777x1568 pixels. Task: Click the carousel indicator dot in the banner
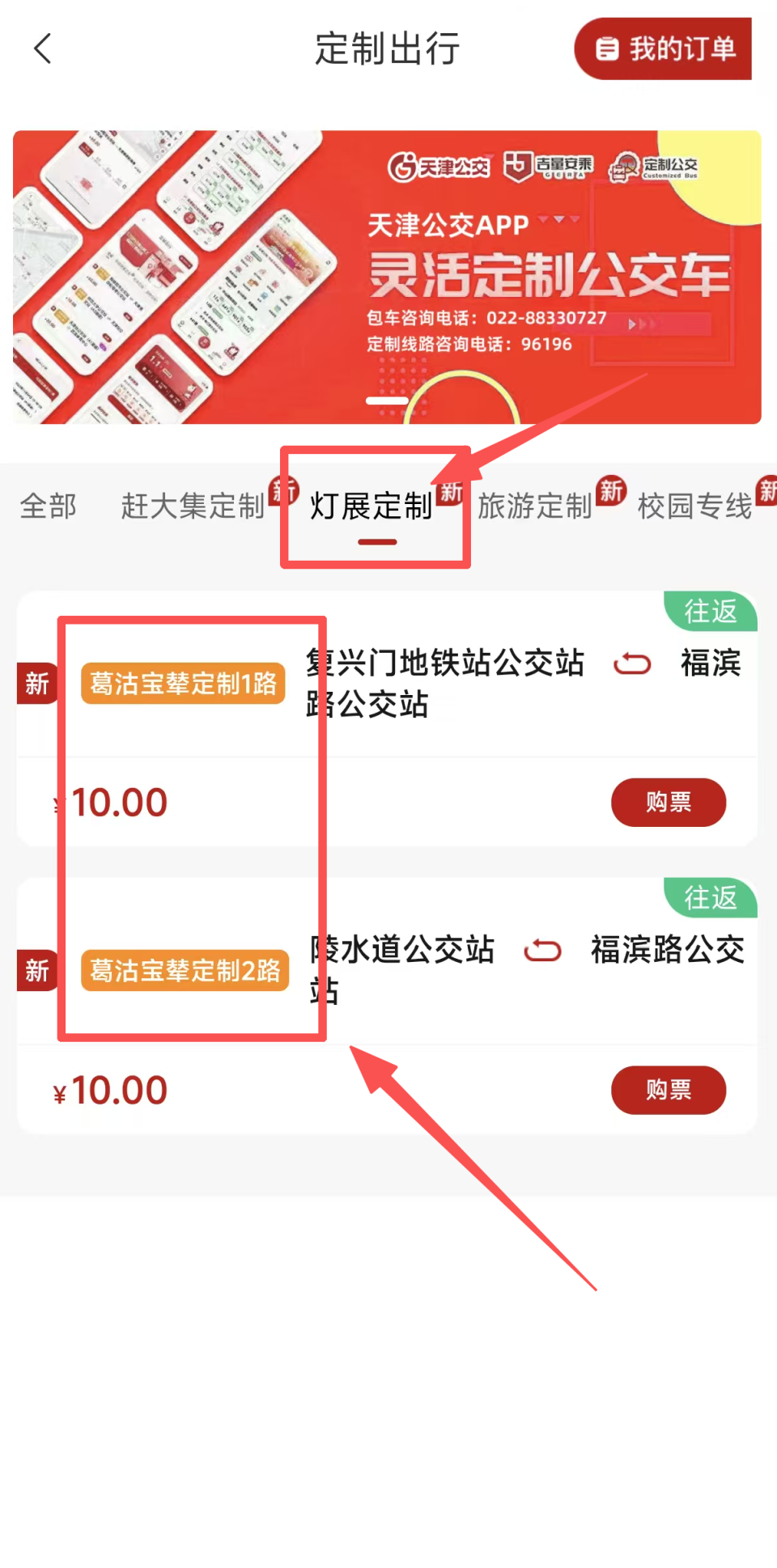tap(388, 400)
